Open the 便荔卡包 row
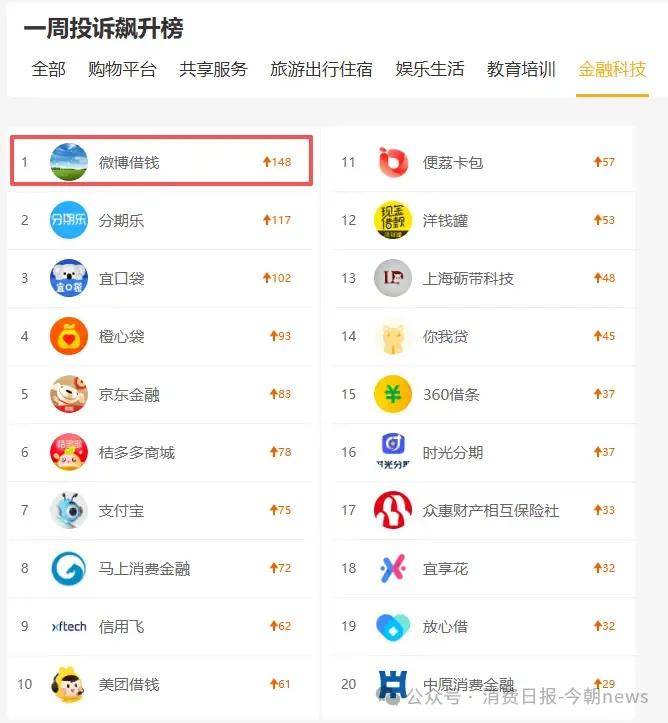This screenshot has height=723, width=668. tap(453, 162)
